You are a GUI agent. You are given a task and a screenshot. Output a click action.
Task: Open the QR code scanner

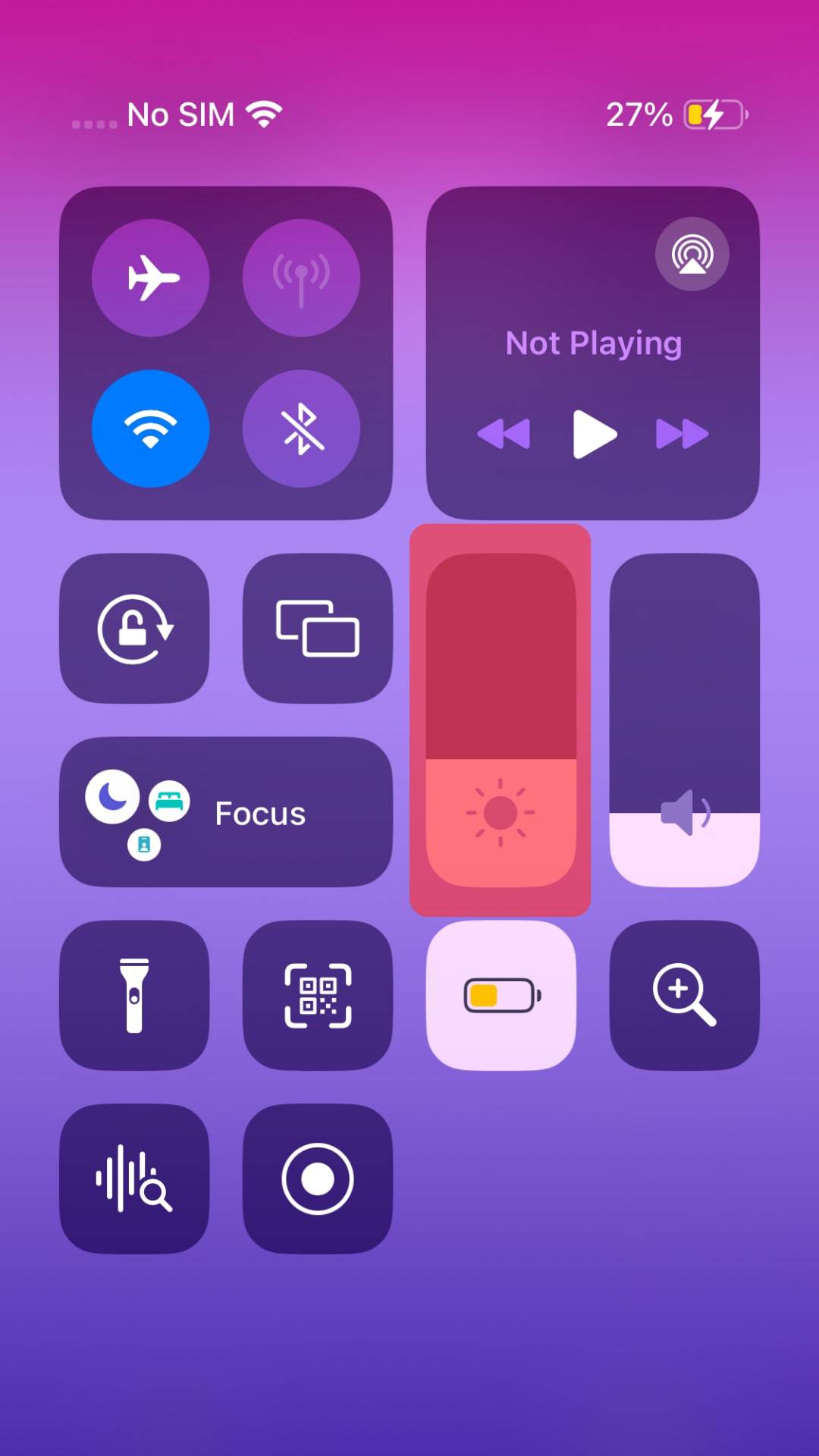pyautogui.click(x=318, y=994)
